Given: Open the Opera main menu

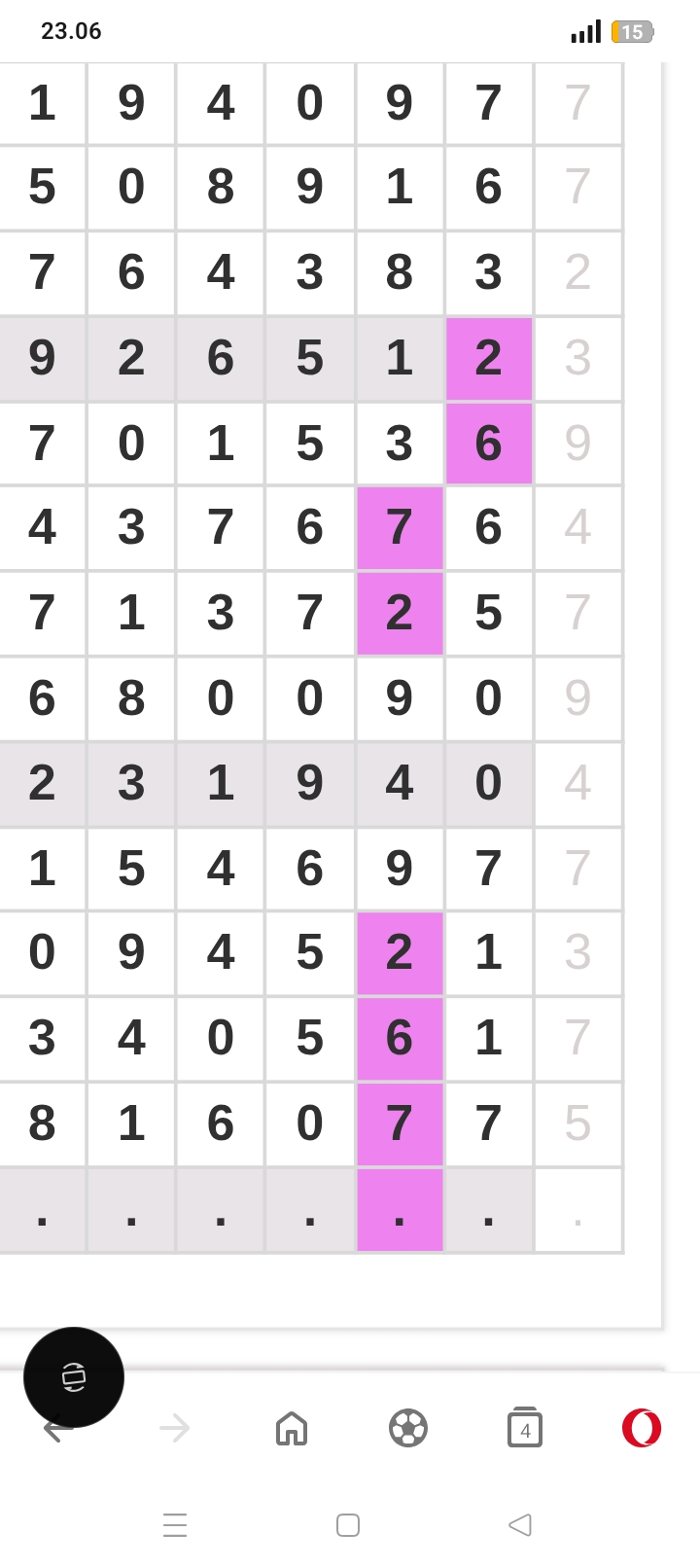Looking at the screenshot, I should coord(642,1428).
